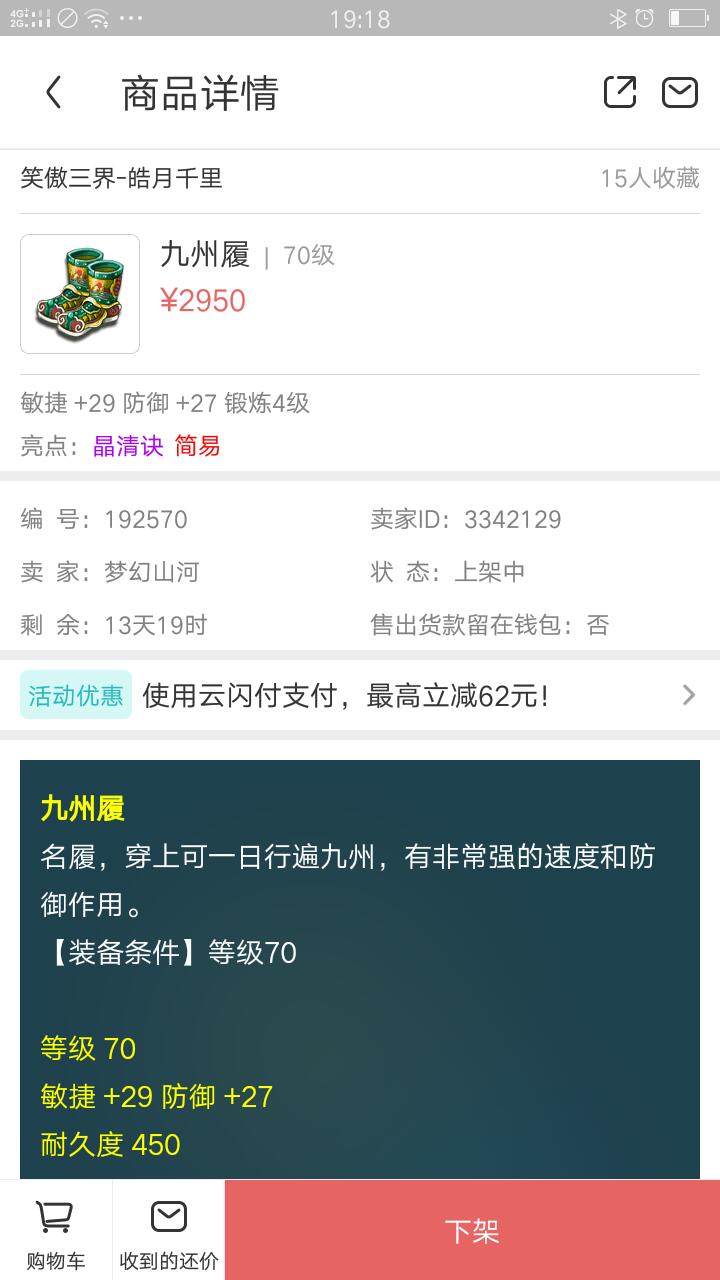Open the messages envelope icon

[x=680, y=93]
